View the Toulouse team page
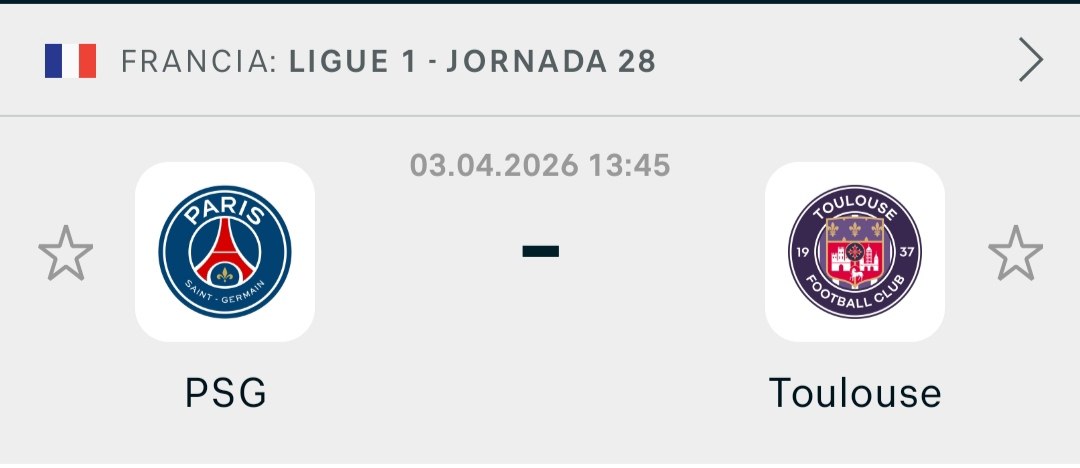This screenshot has width=1080, height=468. [855, 252]
